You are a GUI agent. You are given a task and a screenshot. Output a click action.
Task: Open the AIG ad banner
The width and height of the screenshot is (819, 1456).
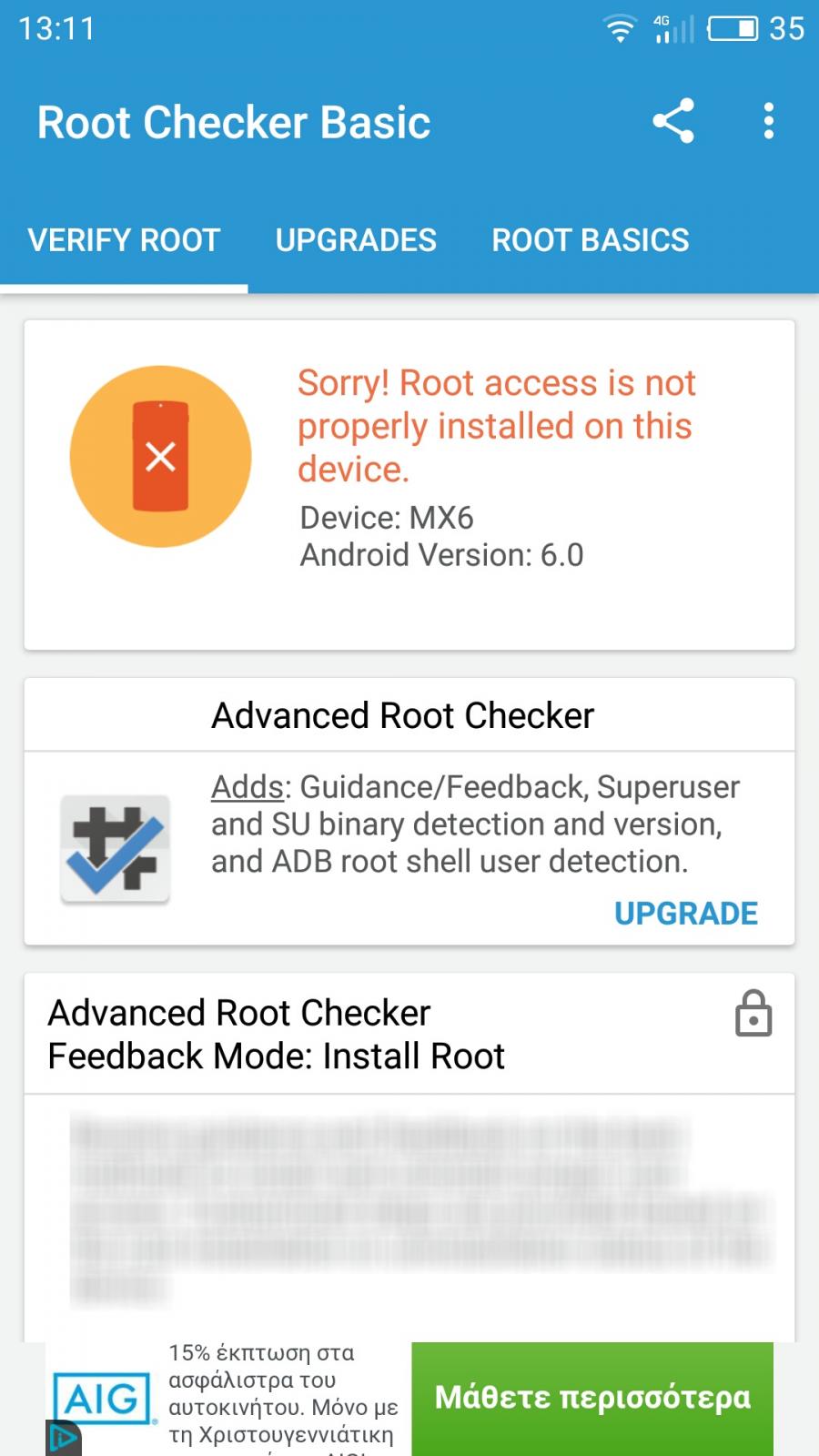click(229, 1399)
